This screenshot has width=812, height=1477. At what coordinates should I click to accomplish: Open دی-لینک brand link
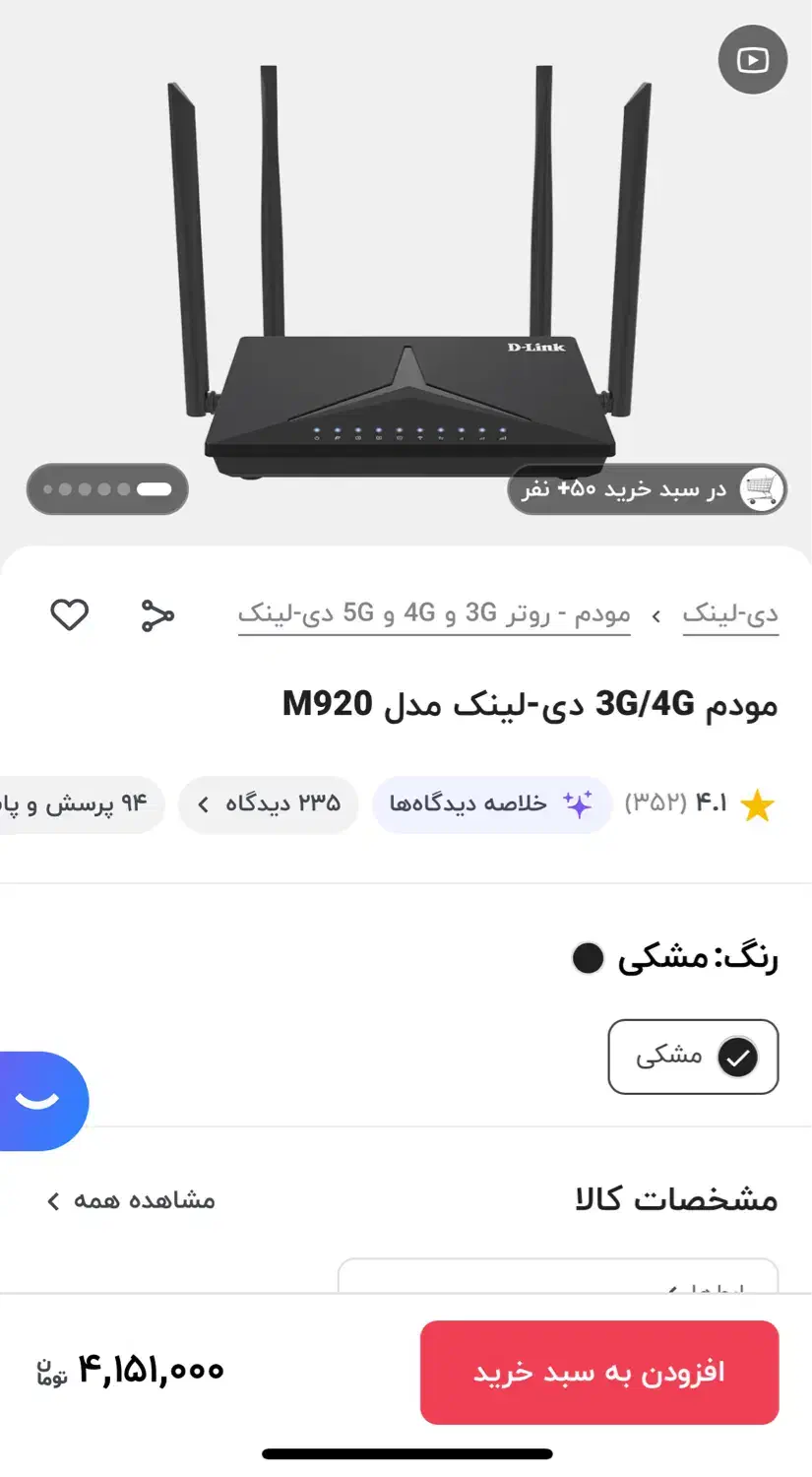click(730, 614)
